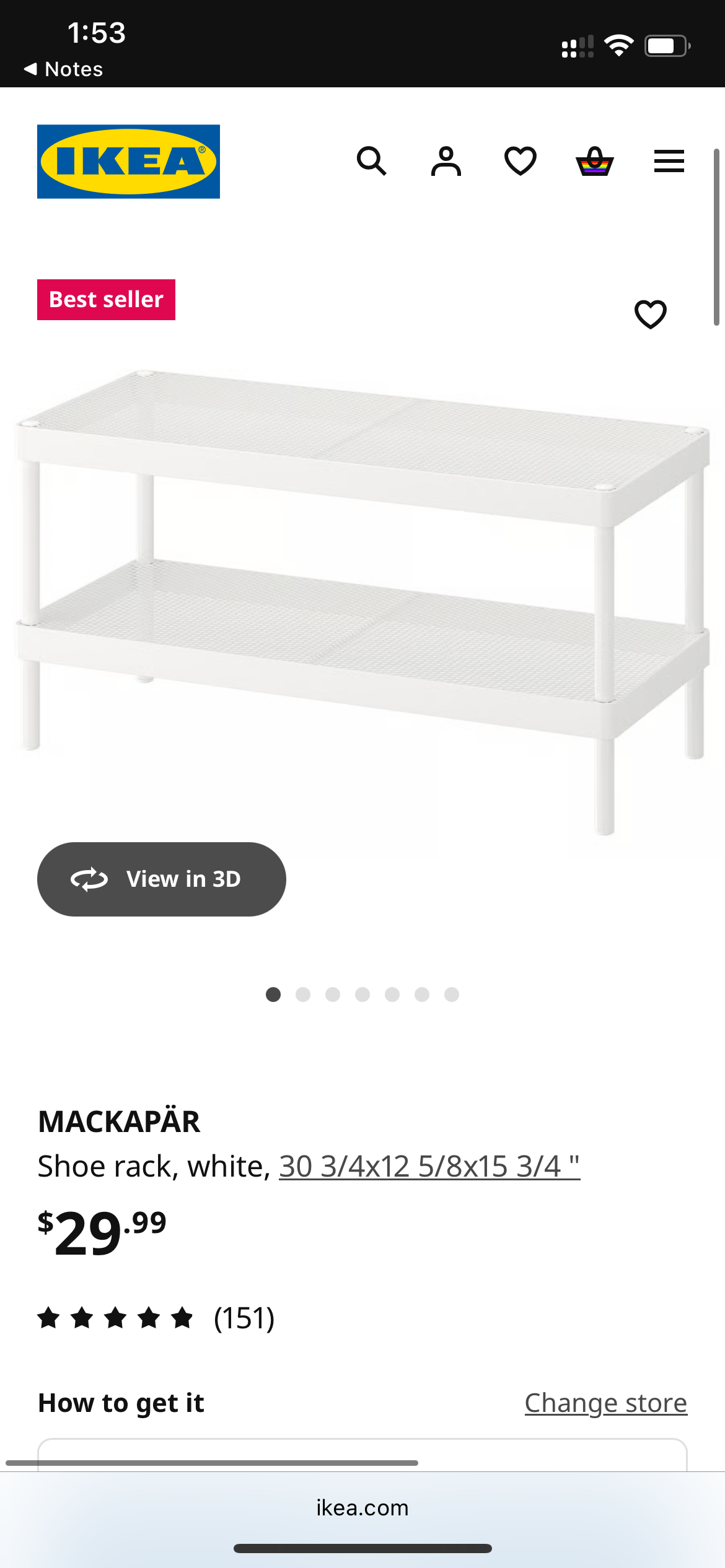Return to Notes app
The image size is (725, 1568).
click(x=63, y=69)
